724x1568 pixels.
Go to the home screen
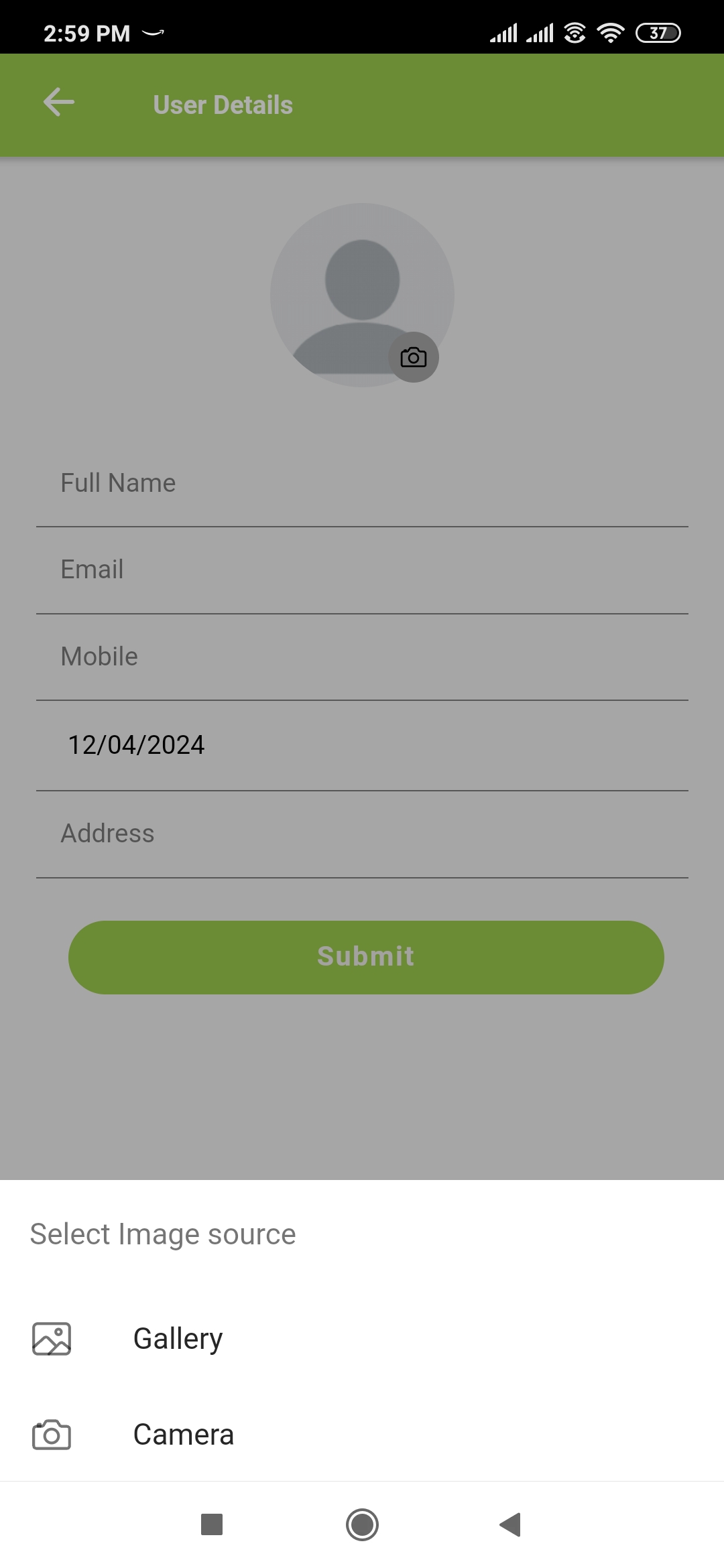[x=362, y=1524]
